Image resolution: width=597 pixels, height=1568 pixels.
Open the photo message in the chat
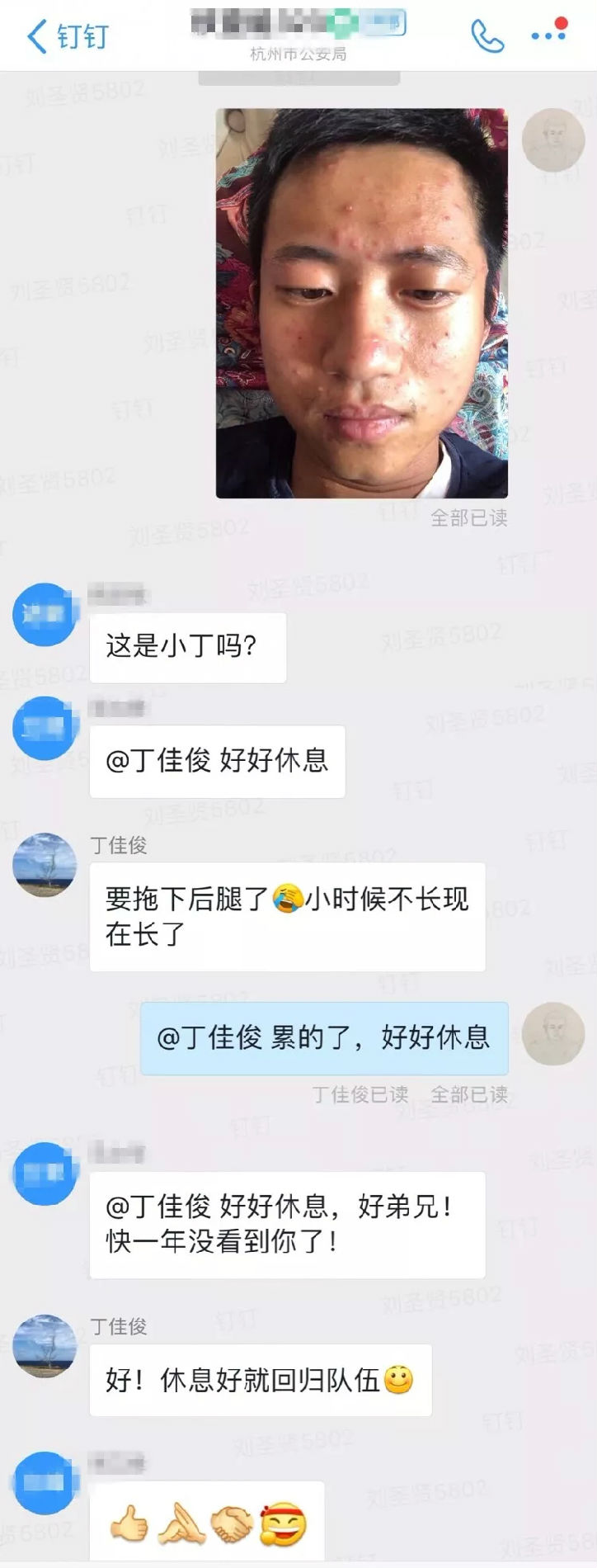point(361,303)
